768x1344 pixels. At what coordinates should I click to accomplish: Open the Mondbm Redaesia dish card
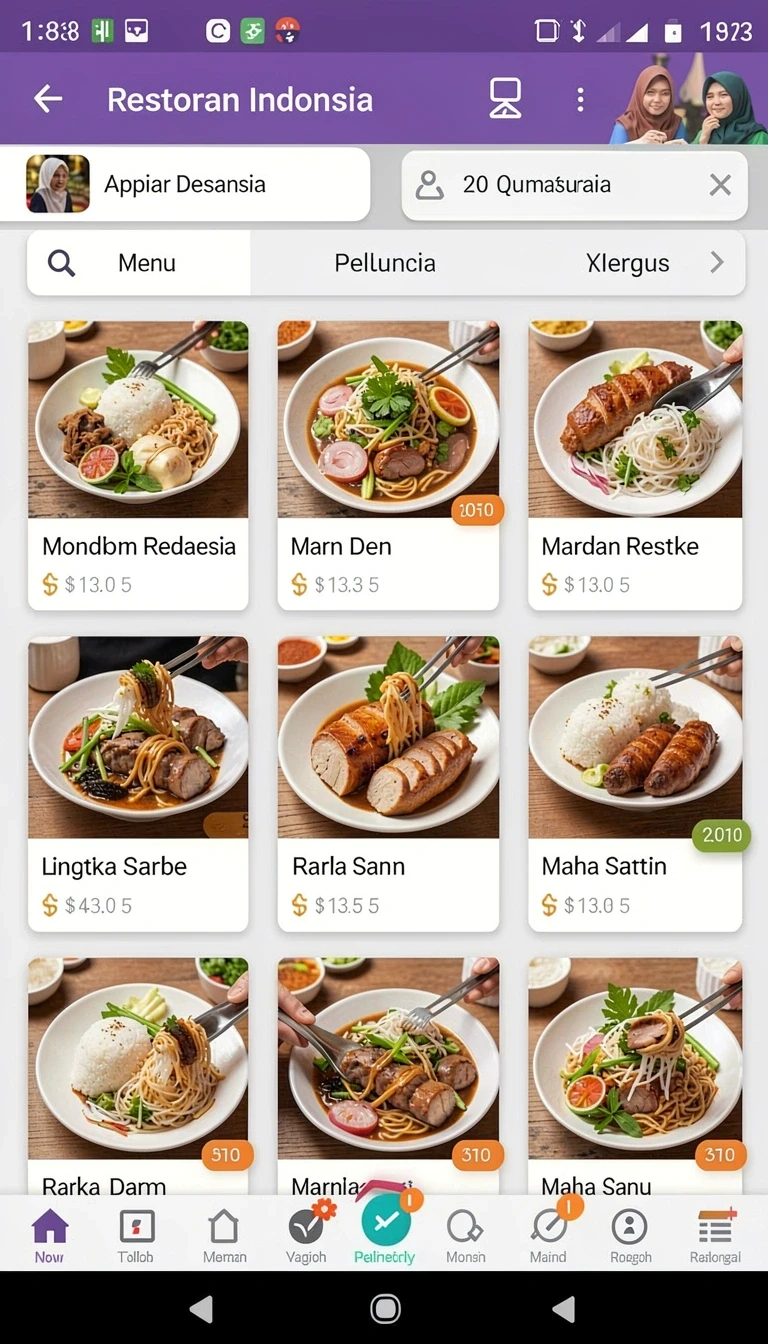(x=138, y=465)
